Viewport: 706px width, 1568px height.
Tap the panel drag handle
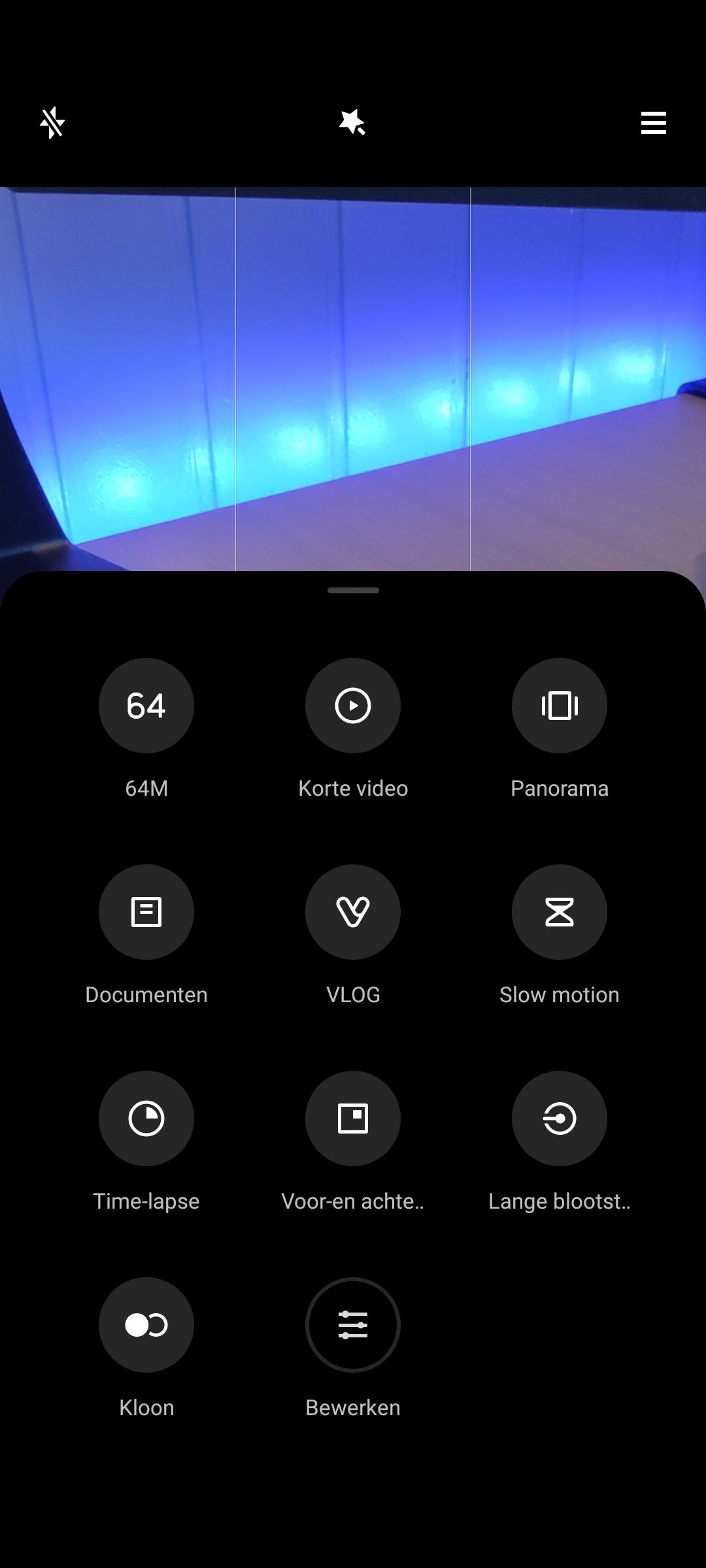click(353, 591)
